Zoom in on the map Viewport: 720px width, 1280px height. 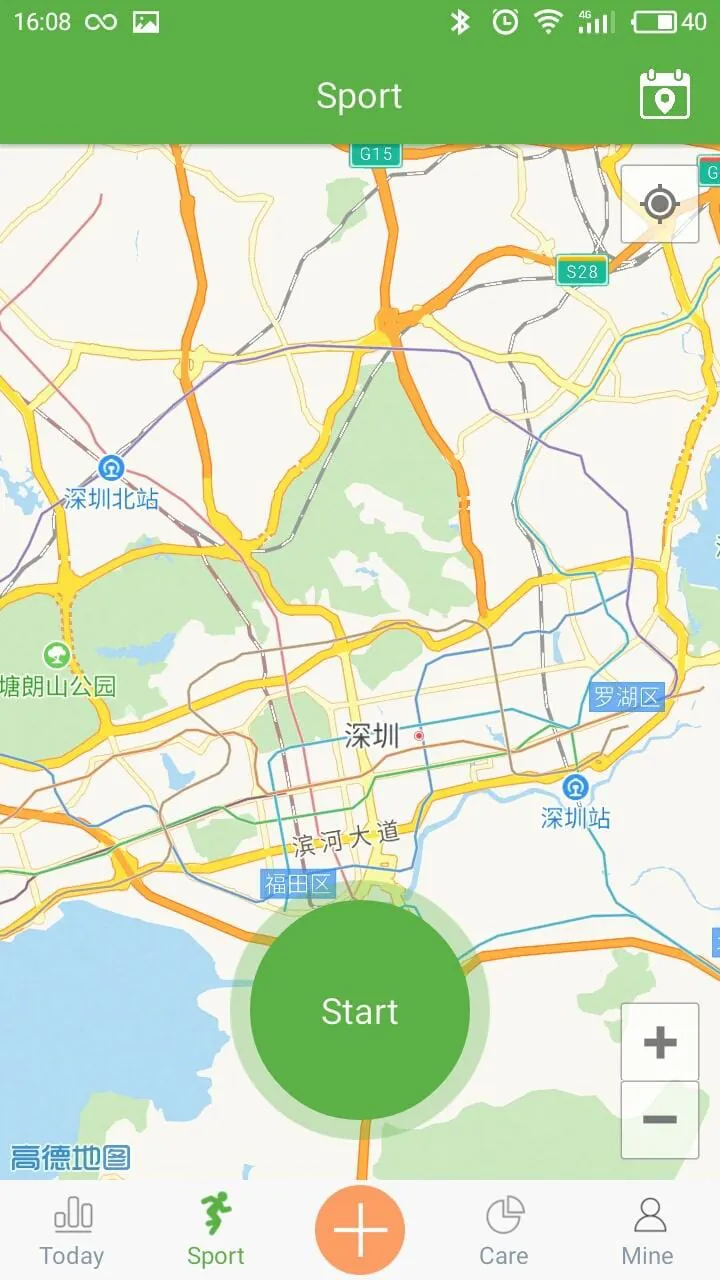pos(660,1042)
